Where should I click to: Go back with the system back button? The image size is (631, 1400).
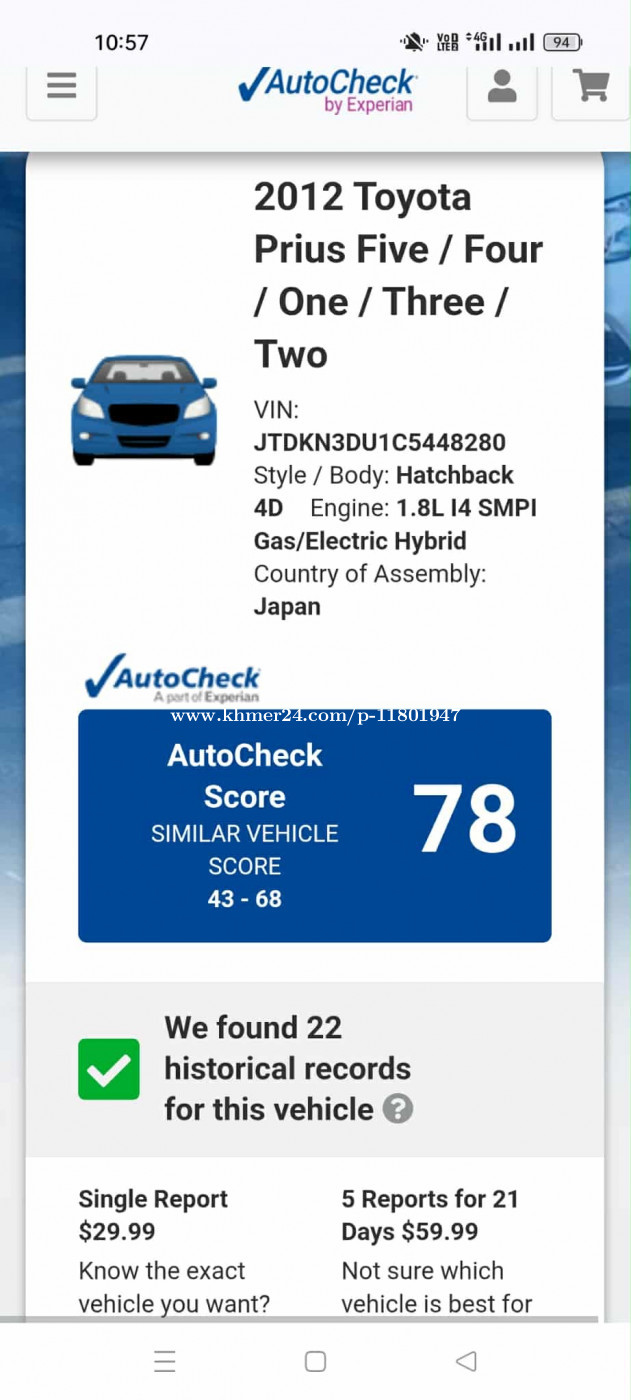coord(465,1361)
